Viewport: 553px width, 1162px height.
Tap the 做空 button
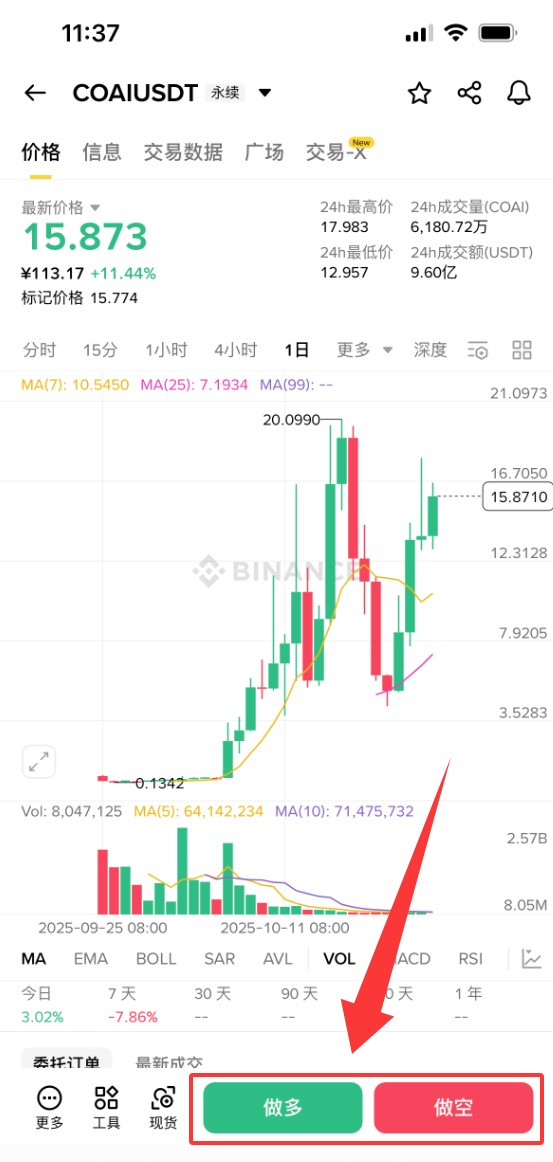click(x=453, y=1108)
